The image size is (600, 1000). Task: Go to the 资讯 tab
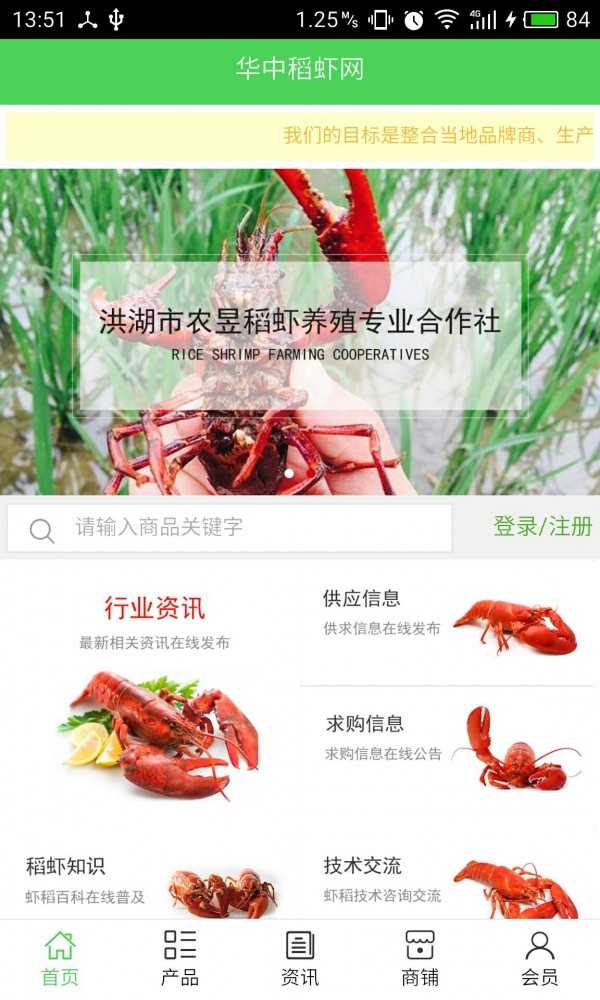pyautogui.click(x=300, y=958)
